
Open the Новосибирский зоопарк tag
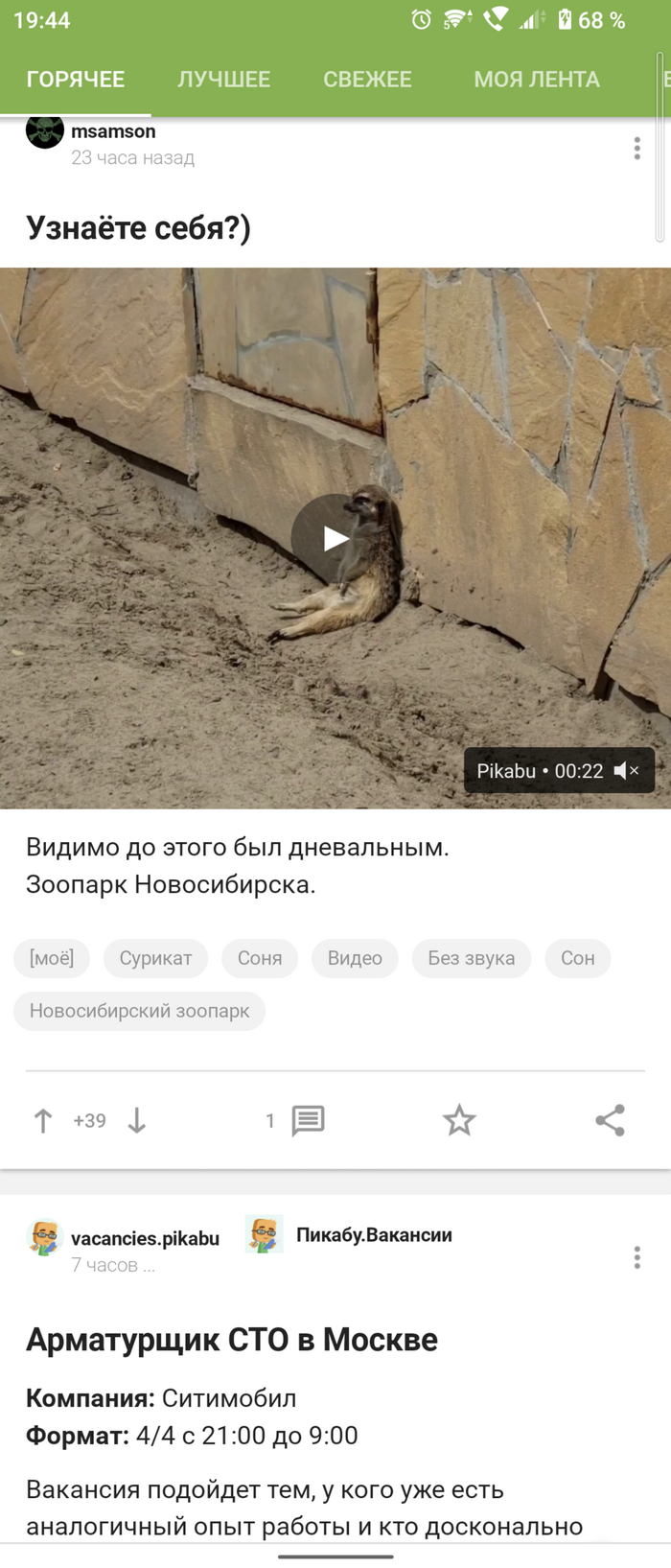pos(139,1011)
